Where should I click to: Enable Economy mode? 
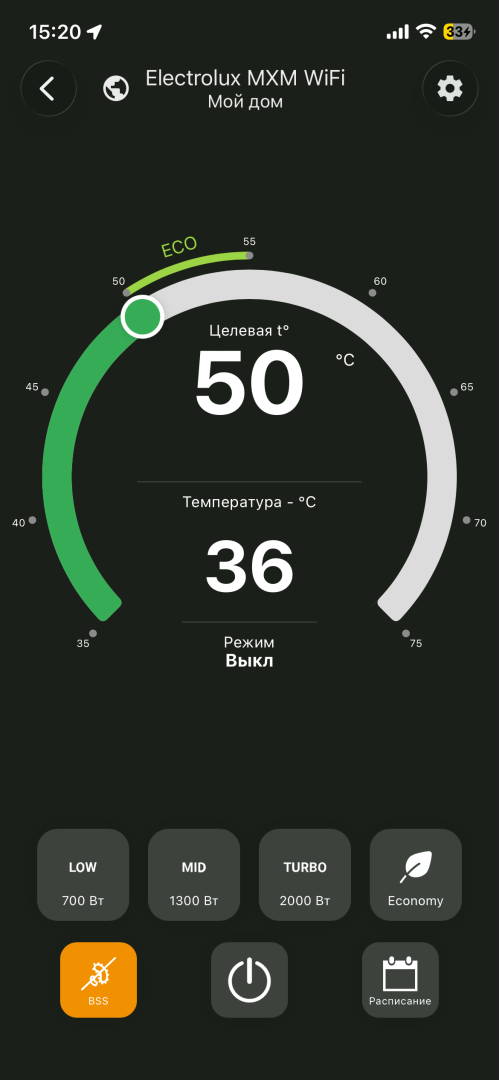pyautogui.click(x=416, y=874)
